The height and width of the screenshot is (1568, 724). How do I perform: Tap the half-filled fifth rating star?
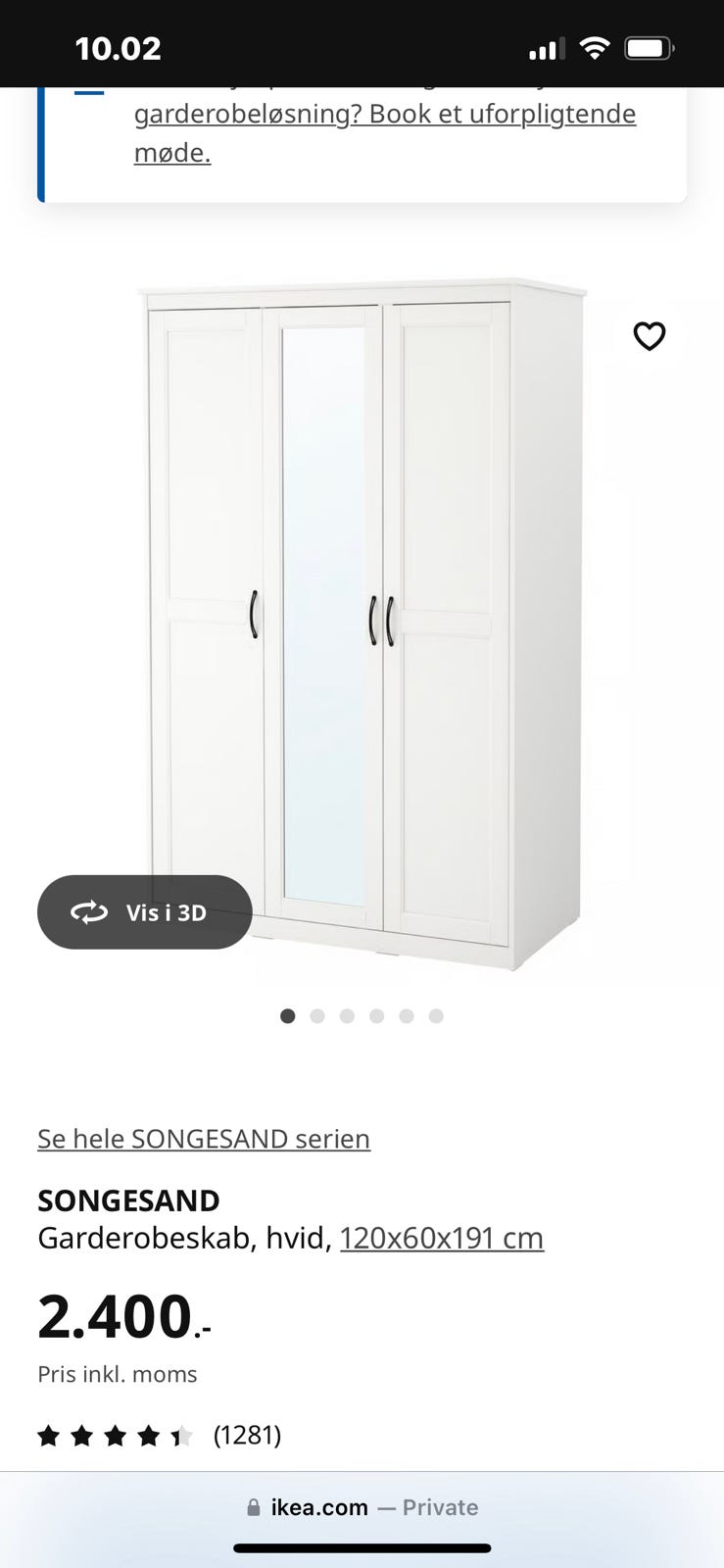pos(179,1435)
